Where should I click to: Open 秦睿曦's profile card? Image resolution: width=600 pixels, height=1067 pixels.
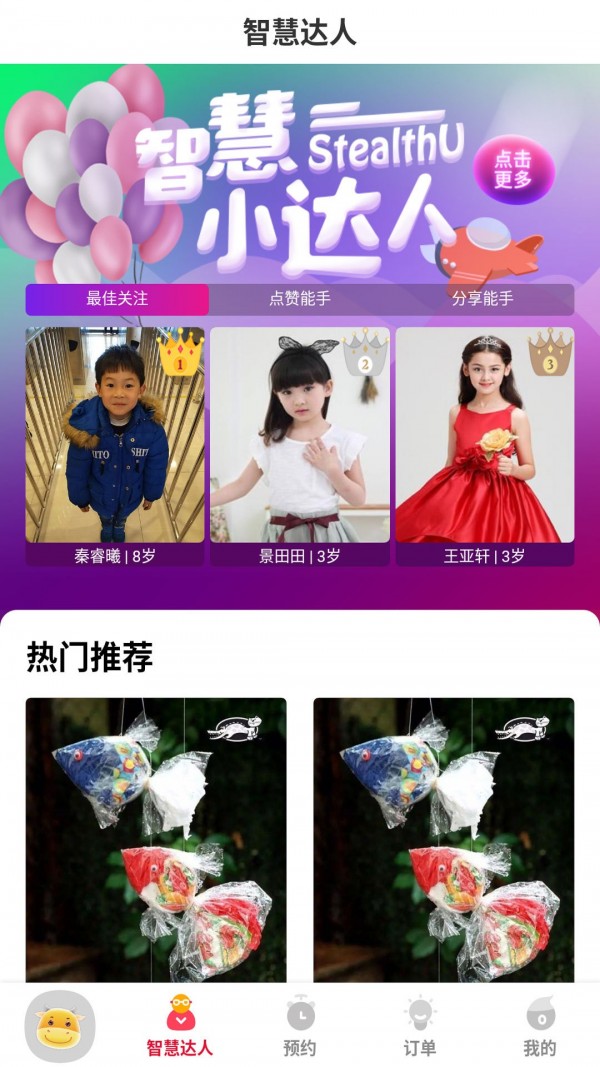115,445
